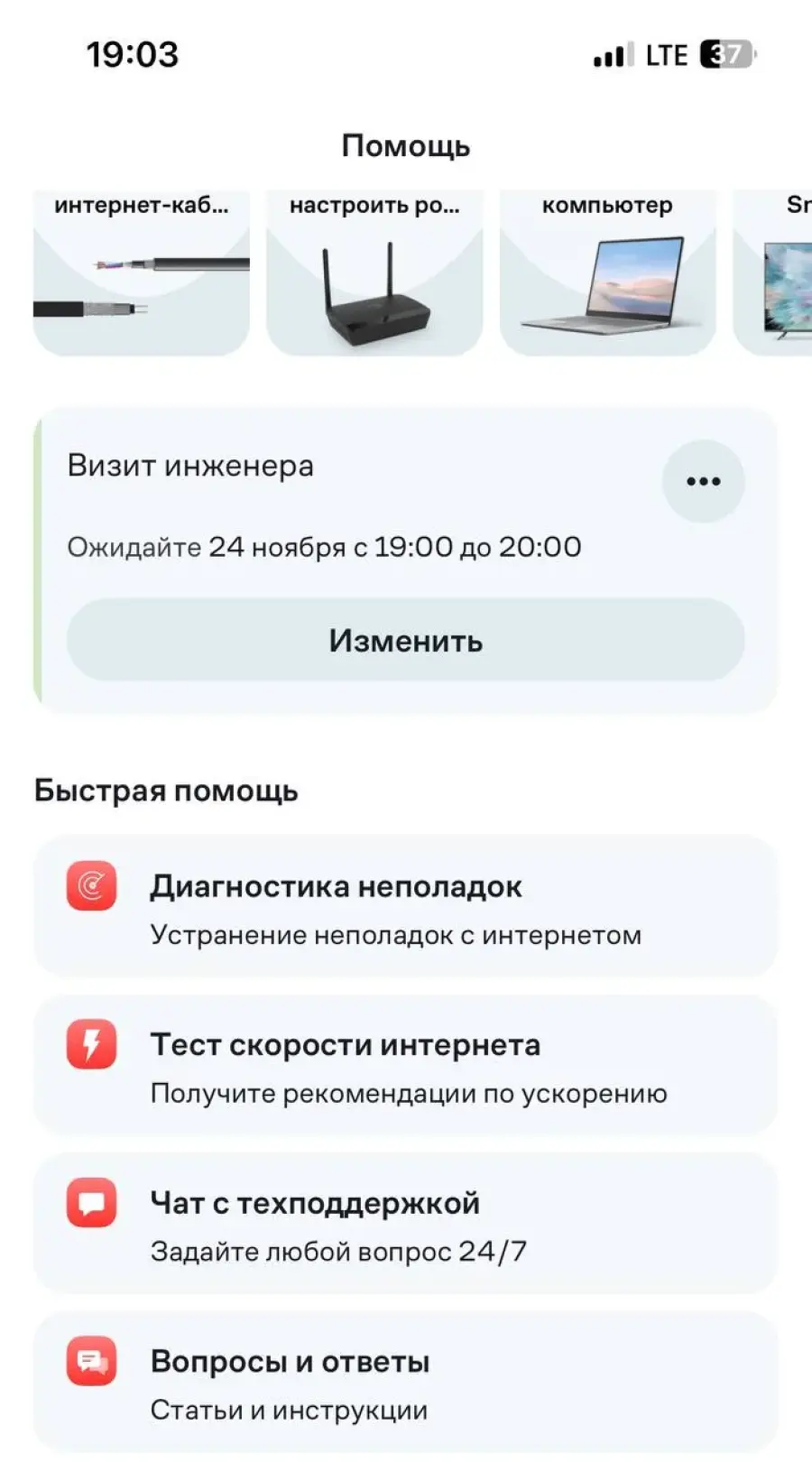The image size is (812, 1481).
Task: Open the three-dots menu for Визит инженера
Action: point(704,481)
